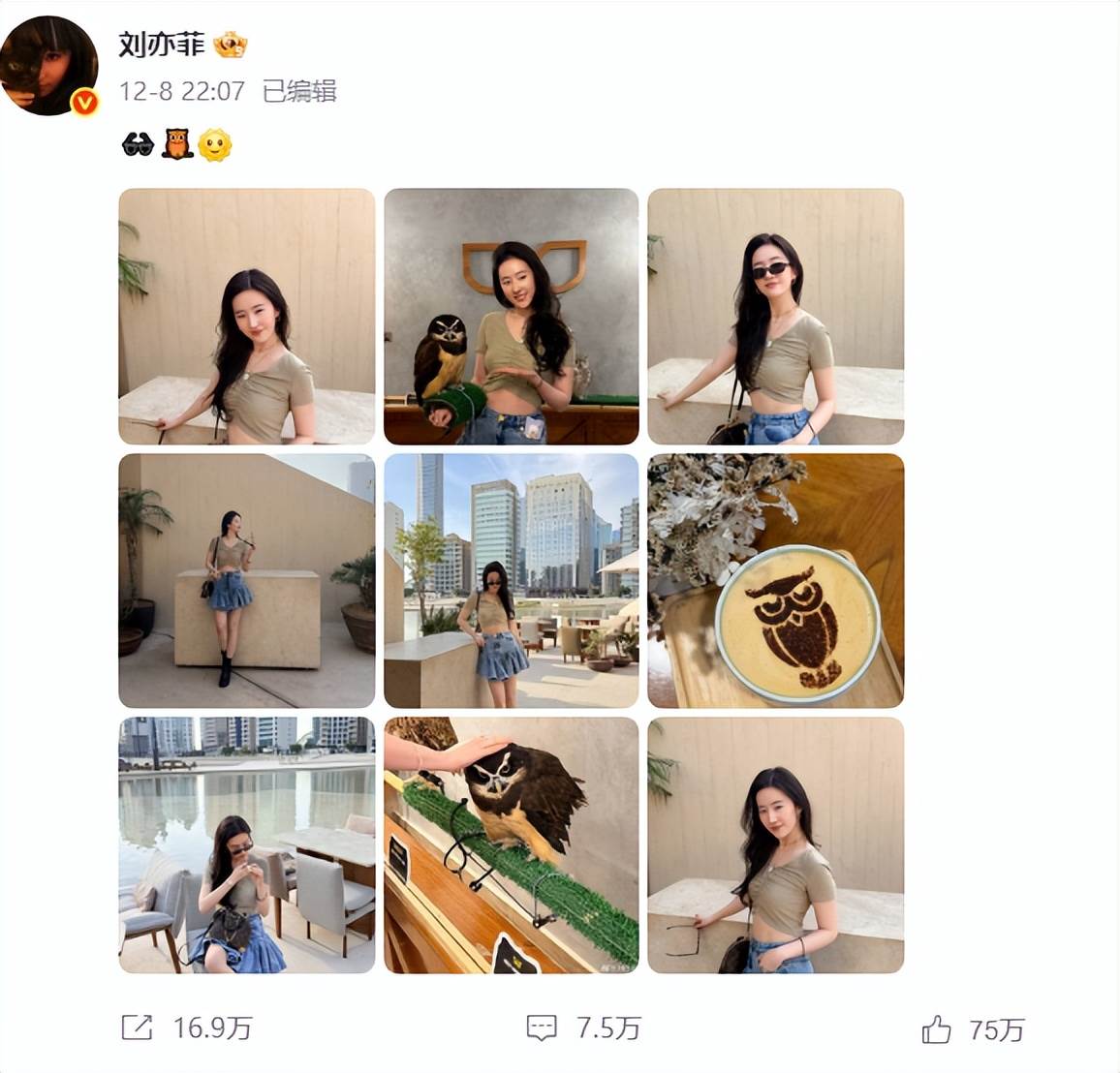
Task: Open the sunglasses portrait in the top row
Action: [x=775, y=316]
